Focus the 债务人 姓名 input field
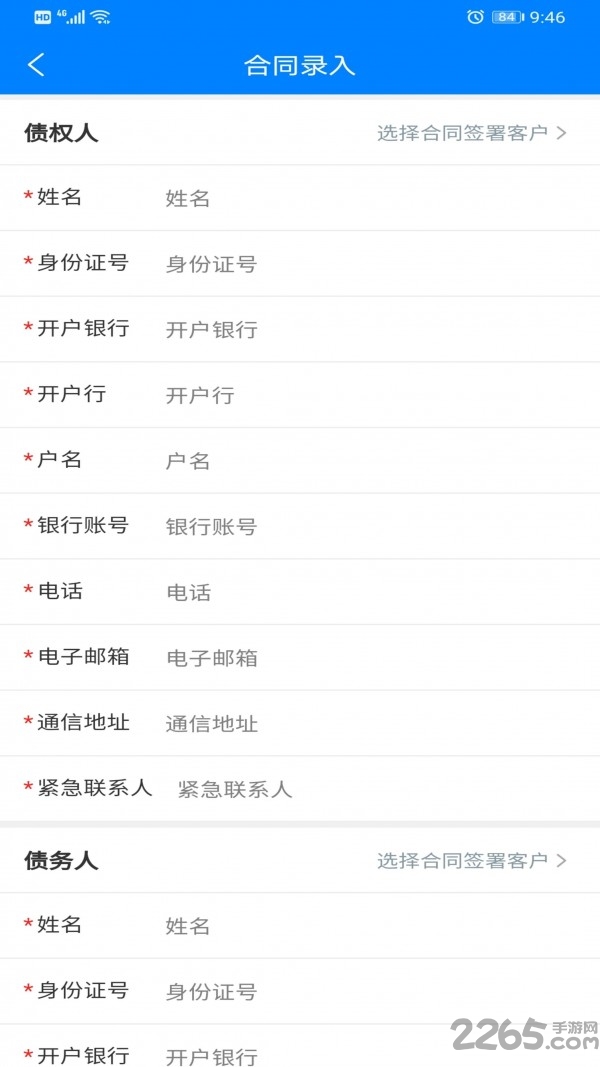 pos(370,926)
